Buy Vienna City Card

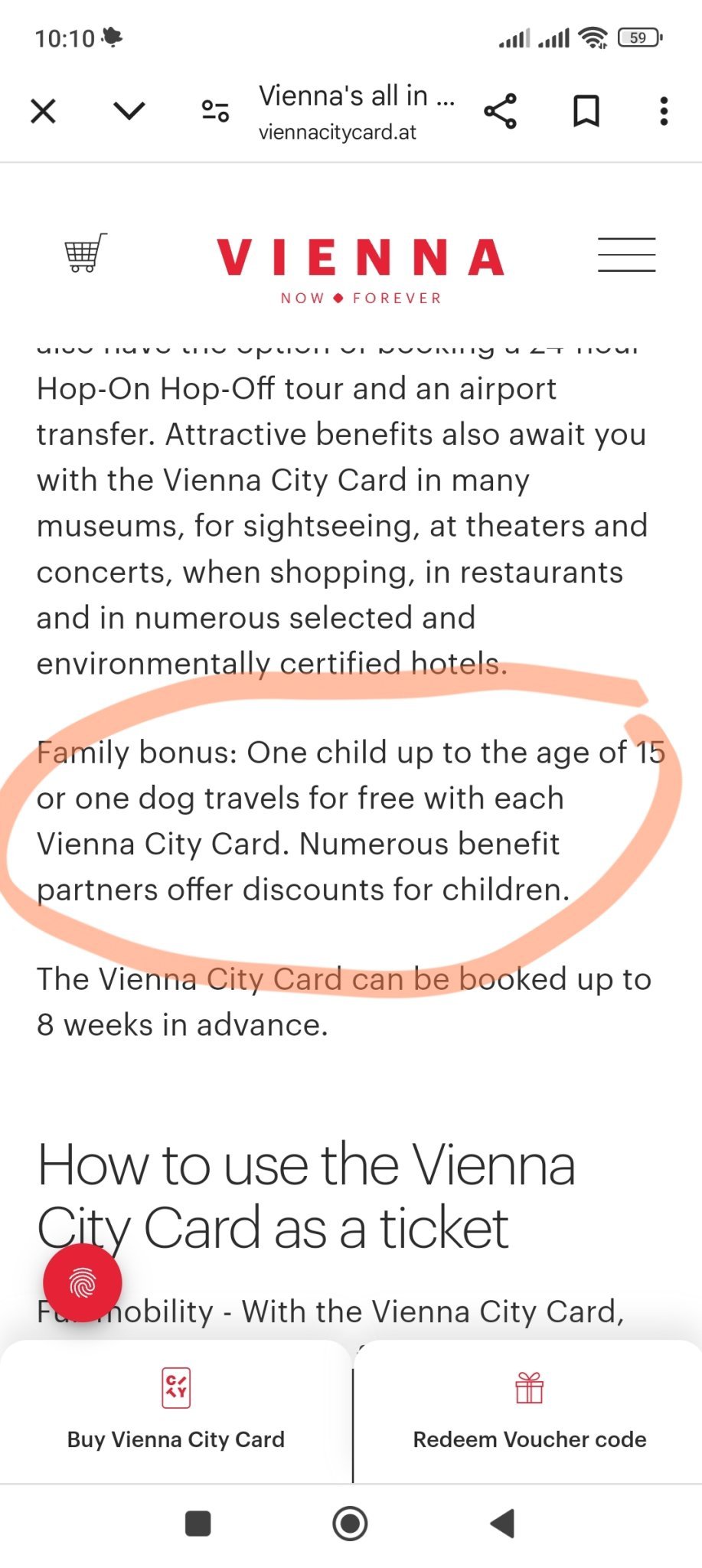[x=175, y=1410]
